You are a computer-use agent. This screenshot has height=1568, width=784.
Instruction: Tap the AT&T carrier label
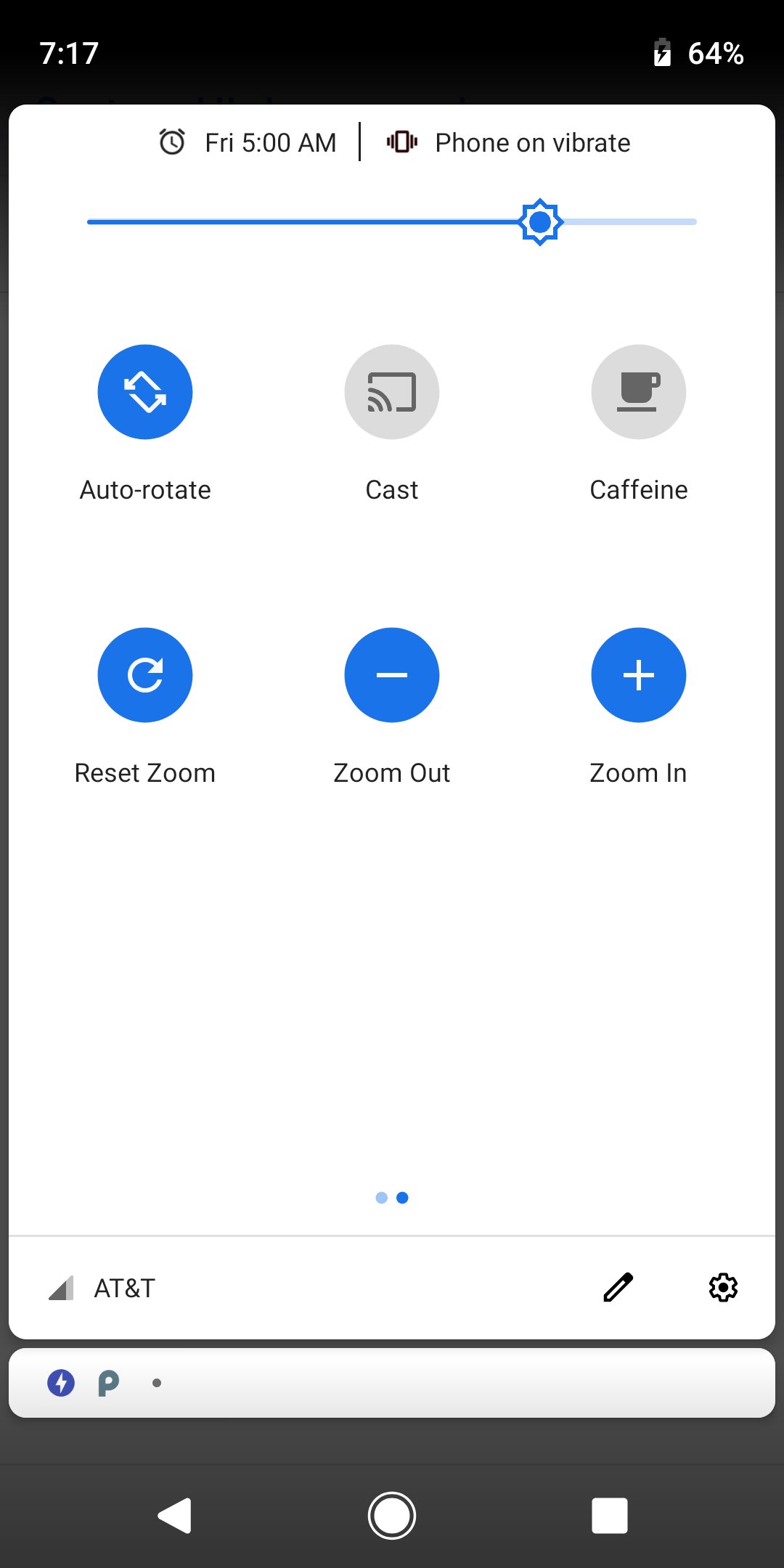pos(125,1289)
